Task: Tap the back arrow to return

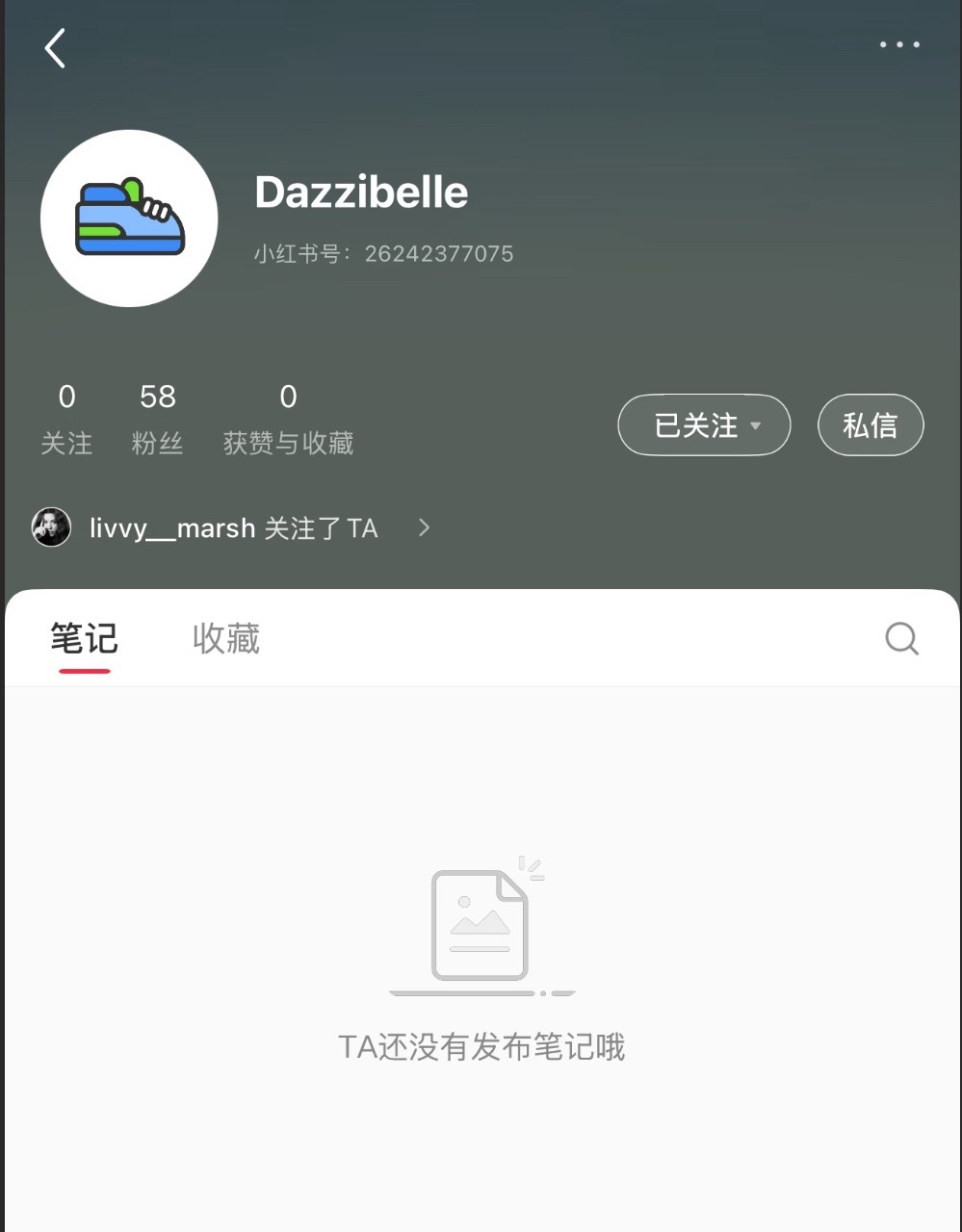Action: (55, 47)
